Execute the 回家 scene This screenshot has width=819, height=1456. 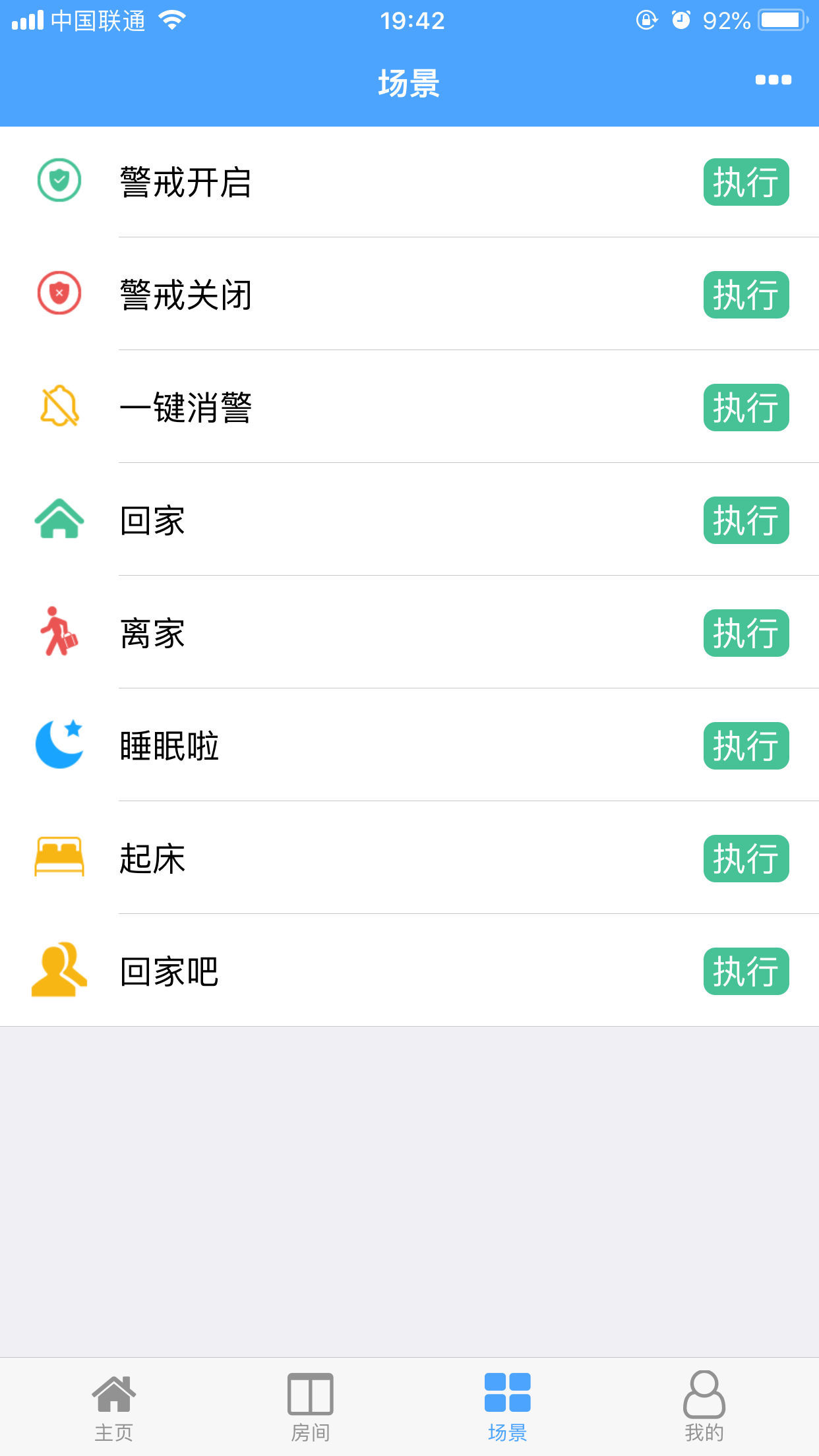click(746, 520)
